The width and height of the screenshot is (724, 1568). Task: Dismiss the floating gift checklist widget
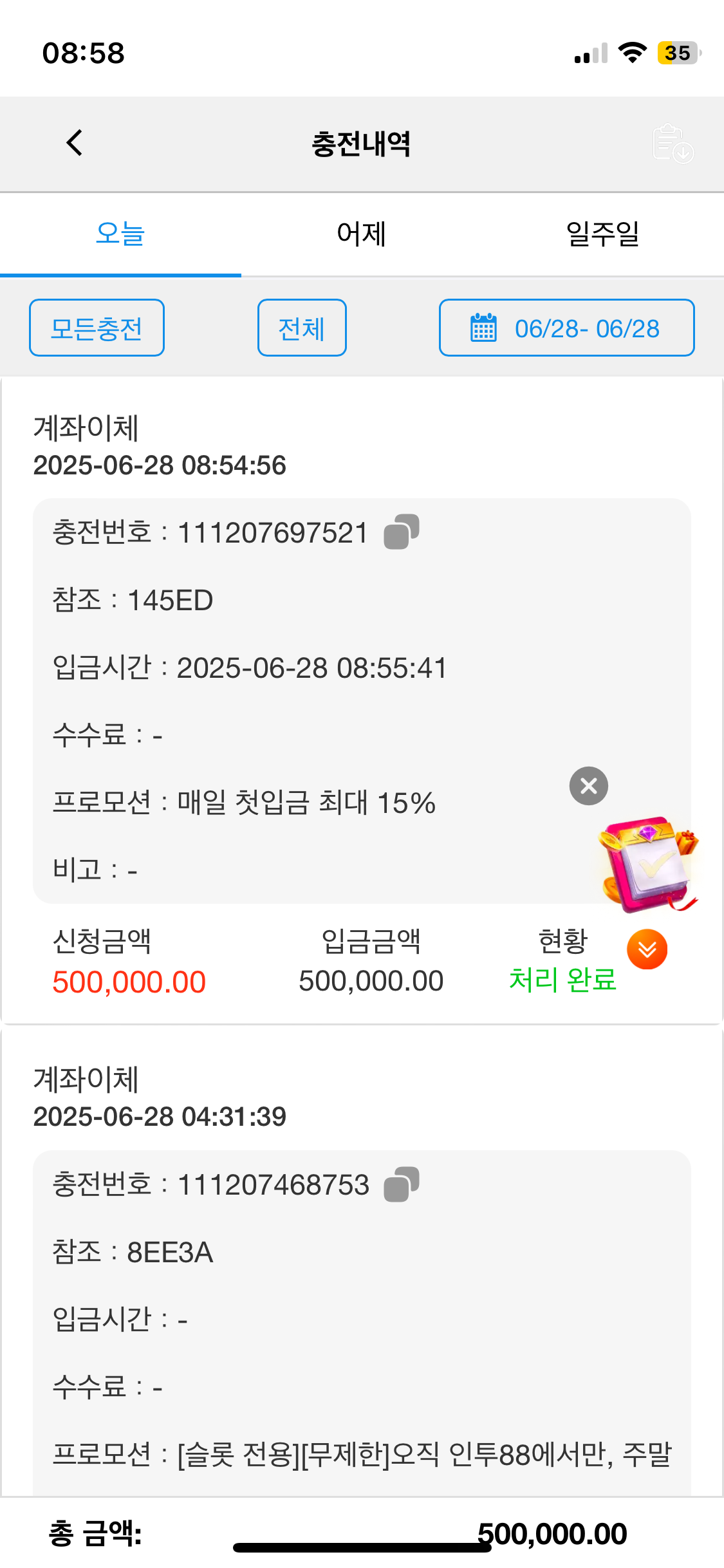click(x=588, y=786)
